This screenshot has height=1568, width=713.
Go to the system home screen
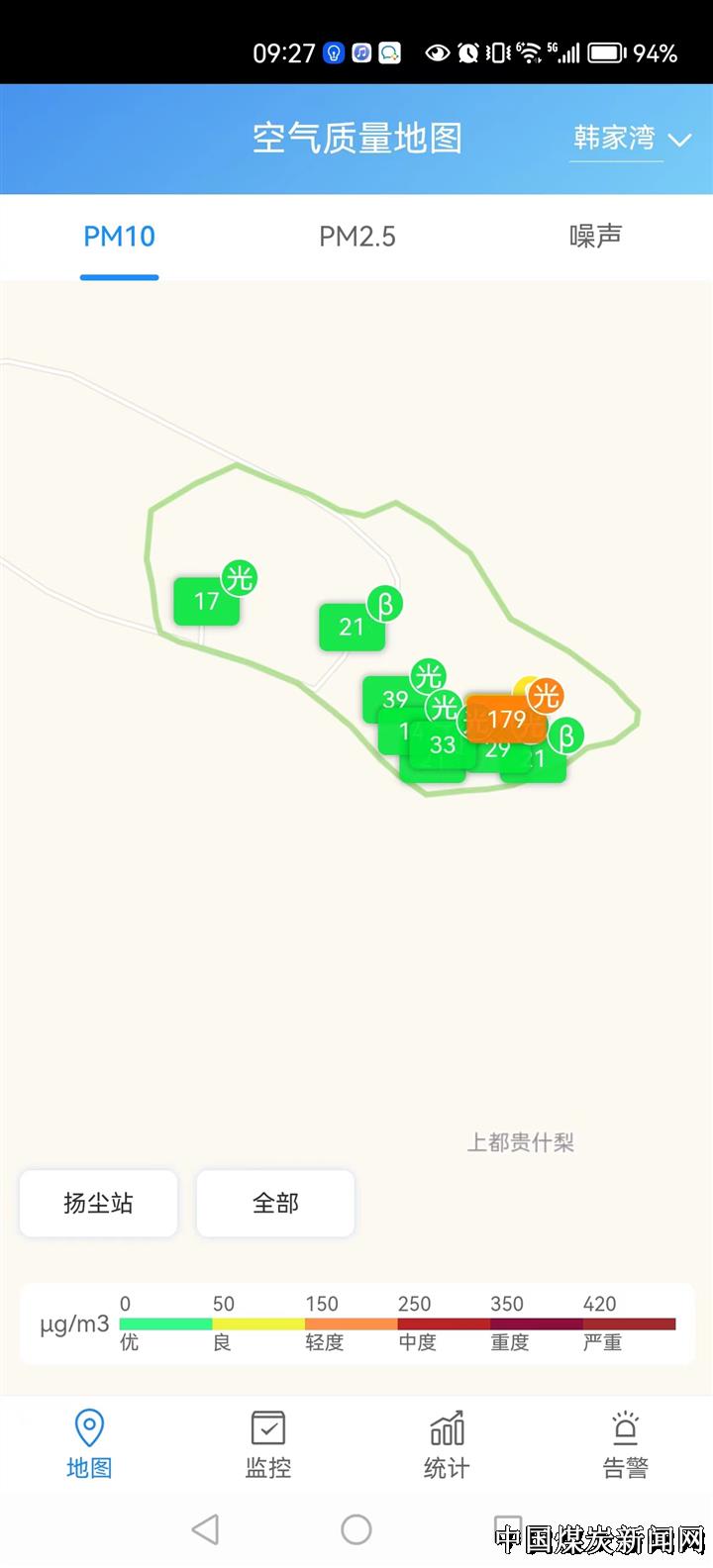click(356, 1529)
